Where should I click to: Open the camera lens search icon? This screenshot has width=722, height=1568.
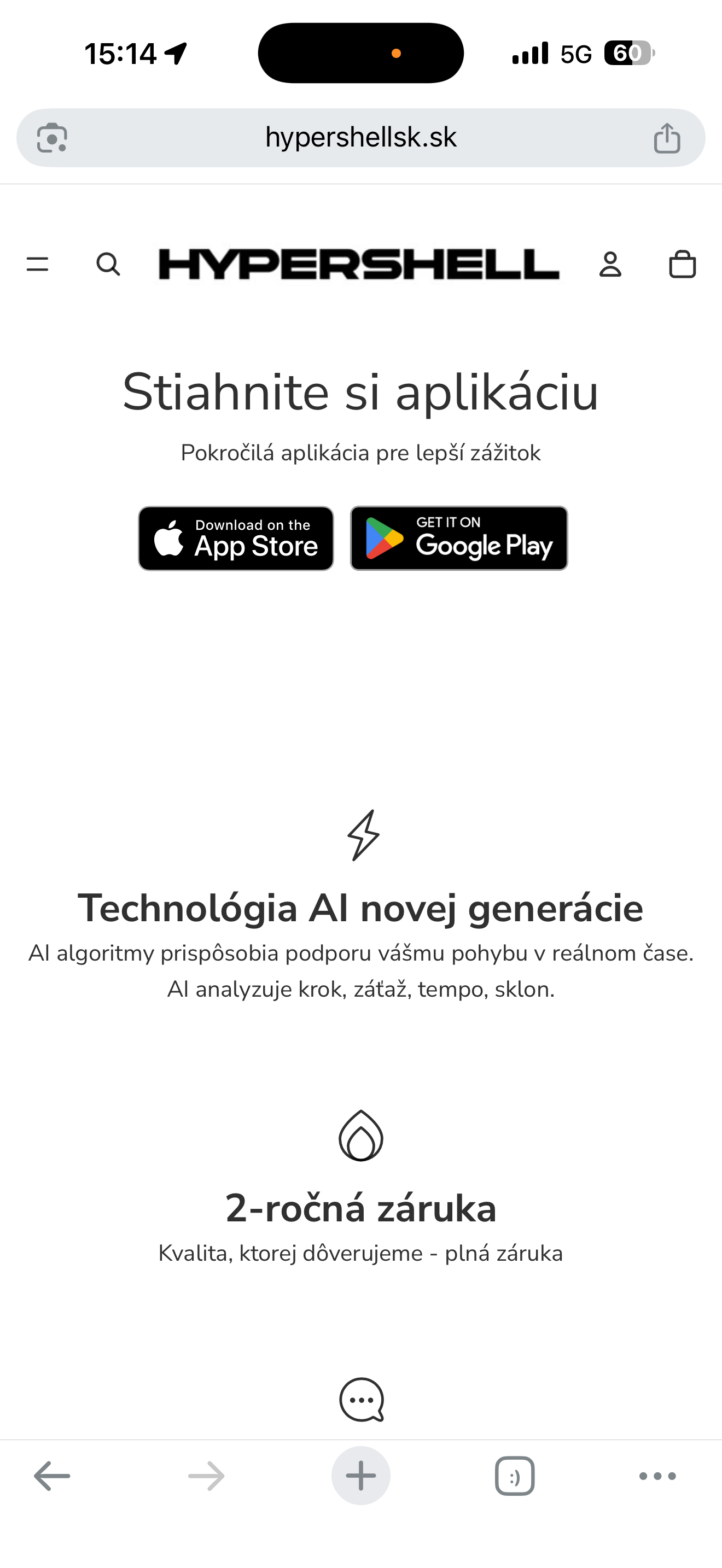tap(53, 138)
